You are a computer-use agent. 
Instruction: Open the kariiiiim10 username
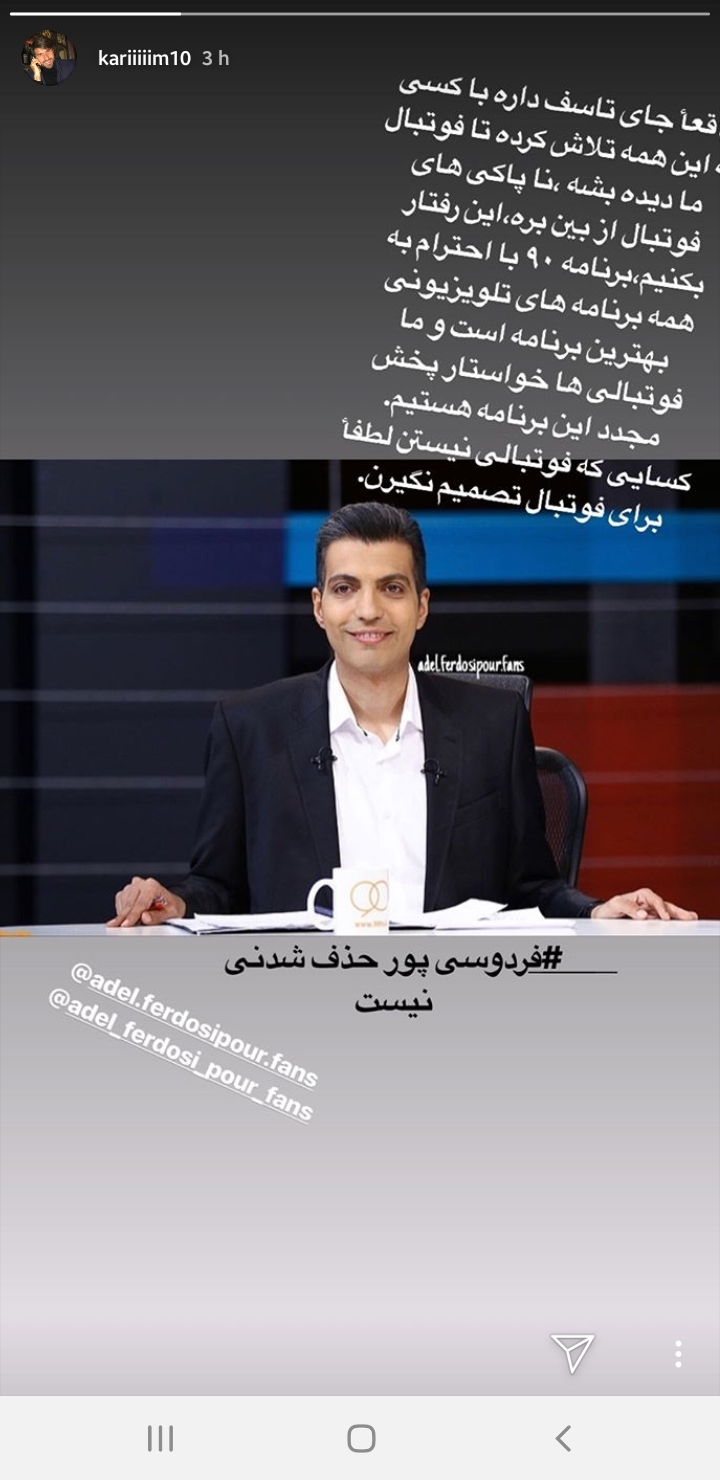click(x=144, y=59)
